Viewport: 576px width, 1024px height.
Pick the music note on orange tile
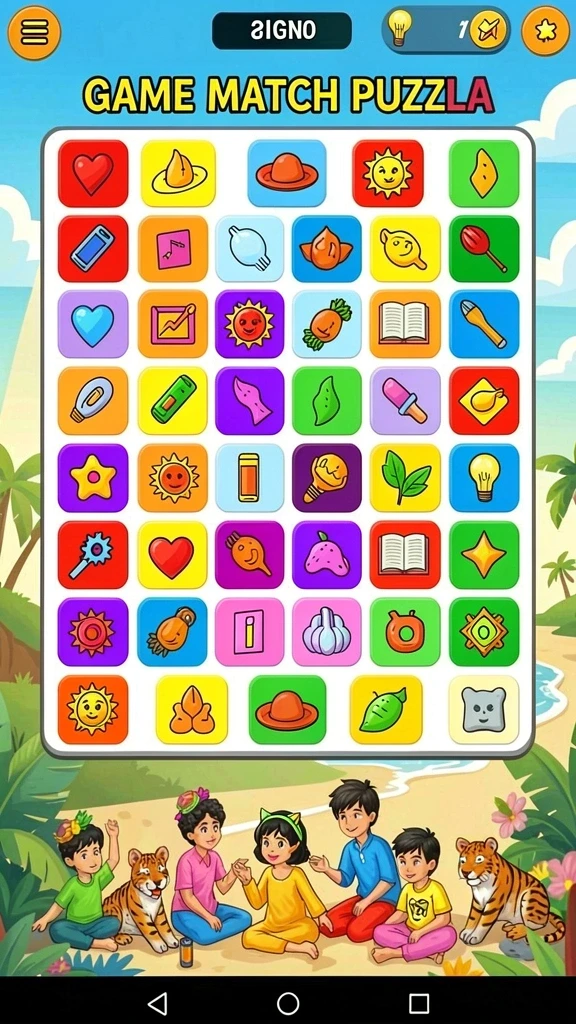172,249
